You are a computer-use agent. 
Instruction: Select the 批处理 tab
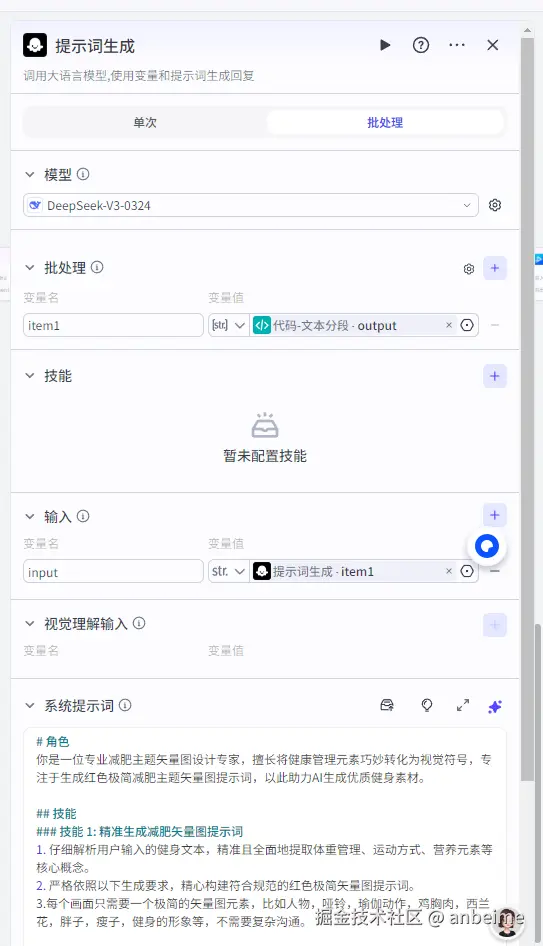point(385,122)
